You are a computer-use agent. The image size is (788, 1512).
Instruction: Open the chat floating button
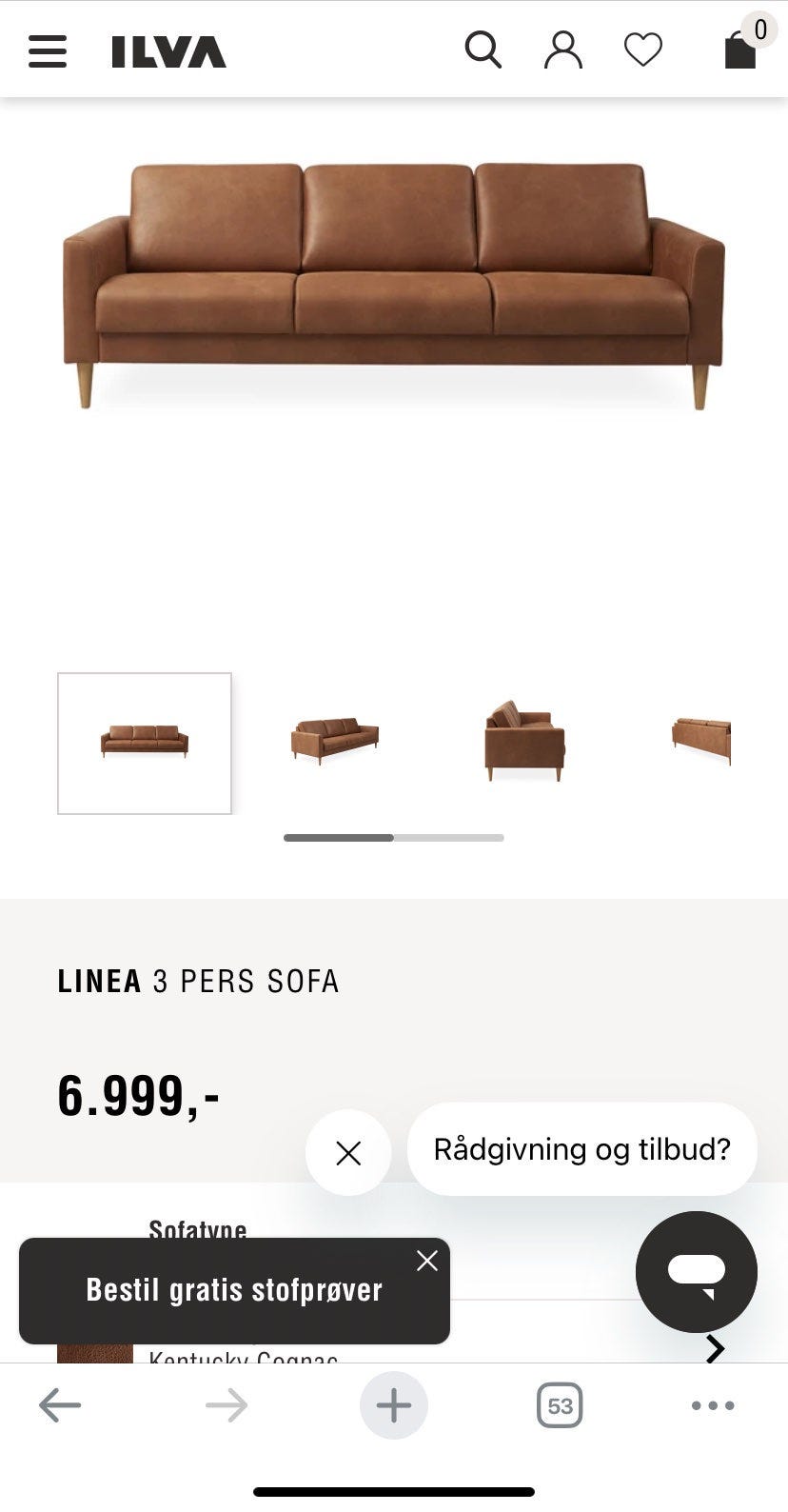click(696, 1271)
